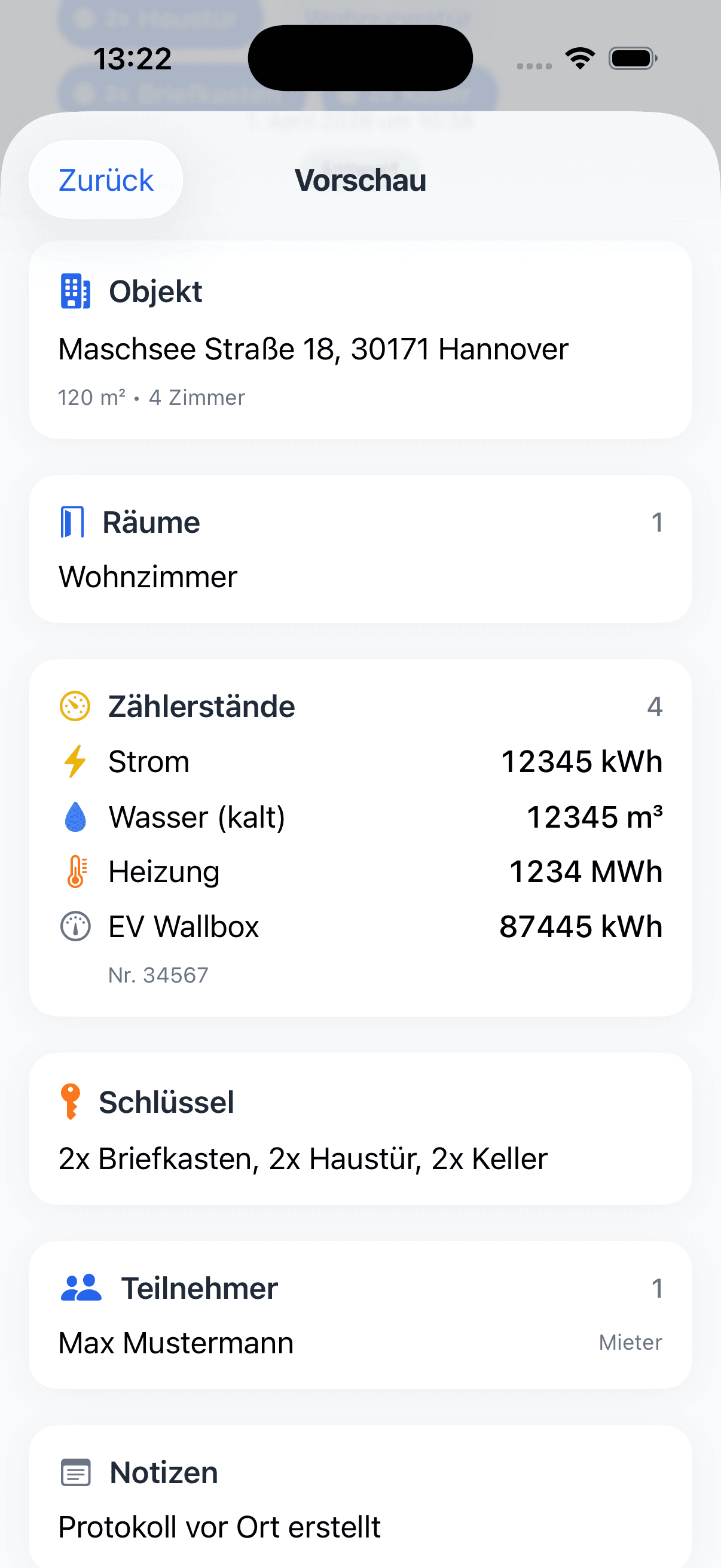Select the Wohnzimmer room entry
The height and width of the screenshot is (1568, 721).
147,576
